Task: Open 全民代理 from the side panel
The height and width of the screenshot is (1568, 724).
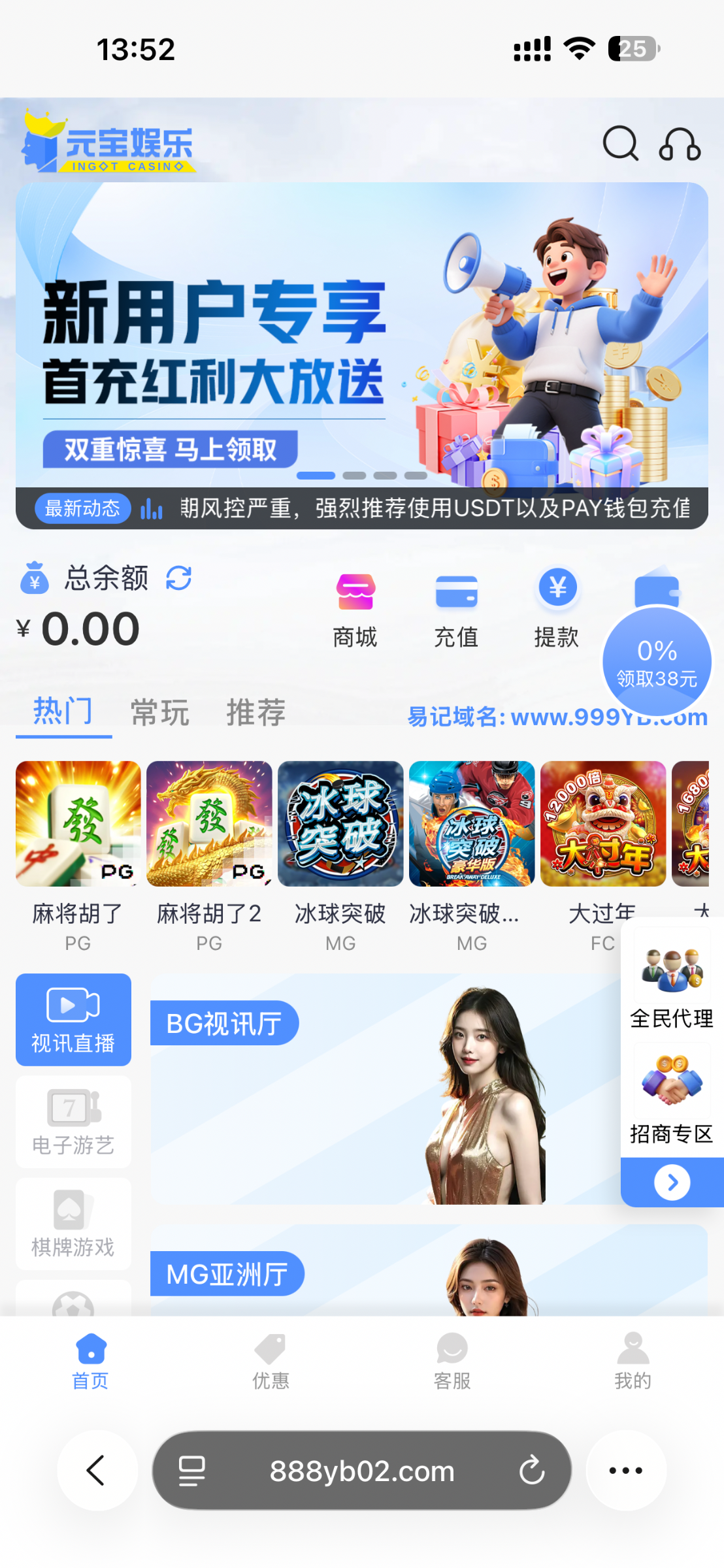Action: 671,980
